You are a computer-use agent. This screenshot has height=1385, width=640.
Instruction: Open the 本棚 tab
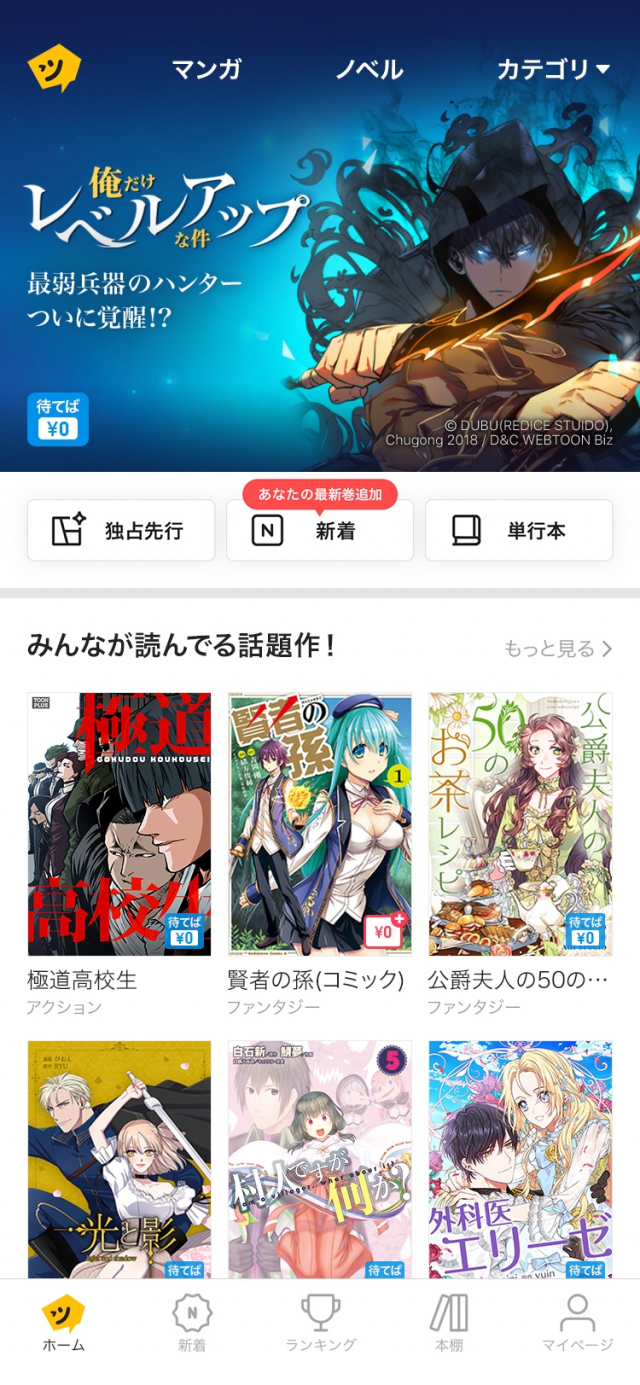[x=449, y=1323]
